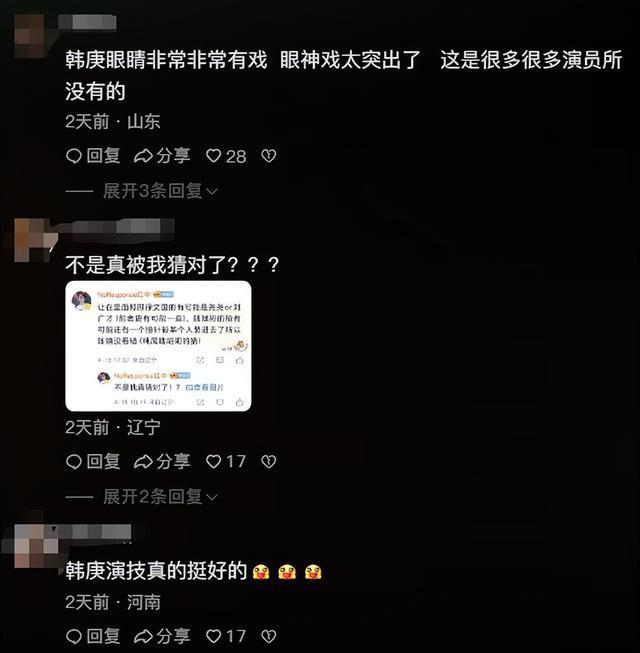
Task: Dislike the comment posted from 河南
Action: [x=268, y=636]
